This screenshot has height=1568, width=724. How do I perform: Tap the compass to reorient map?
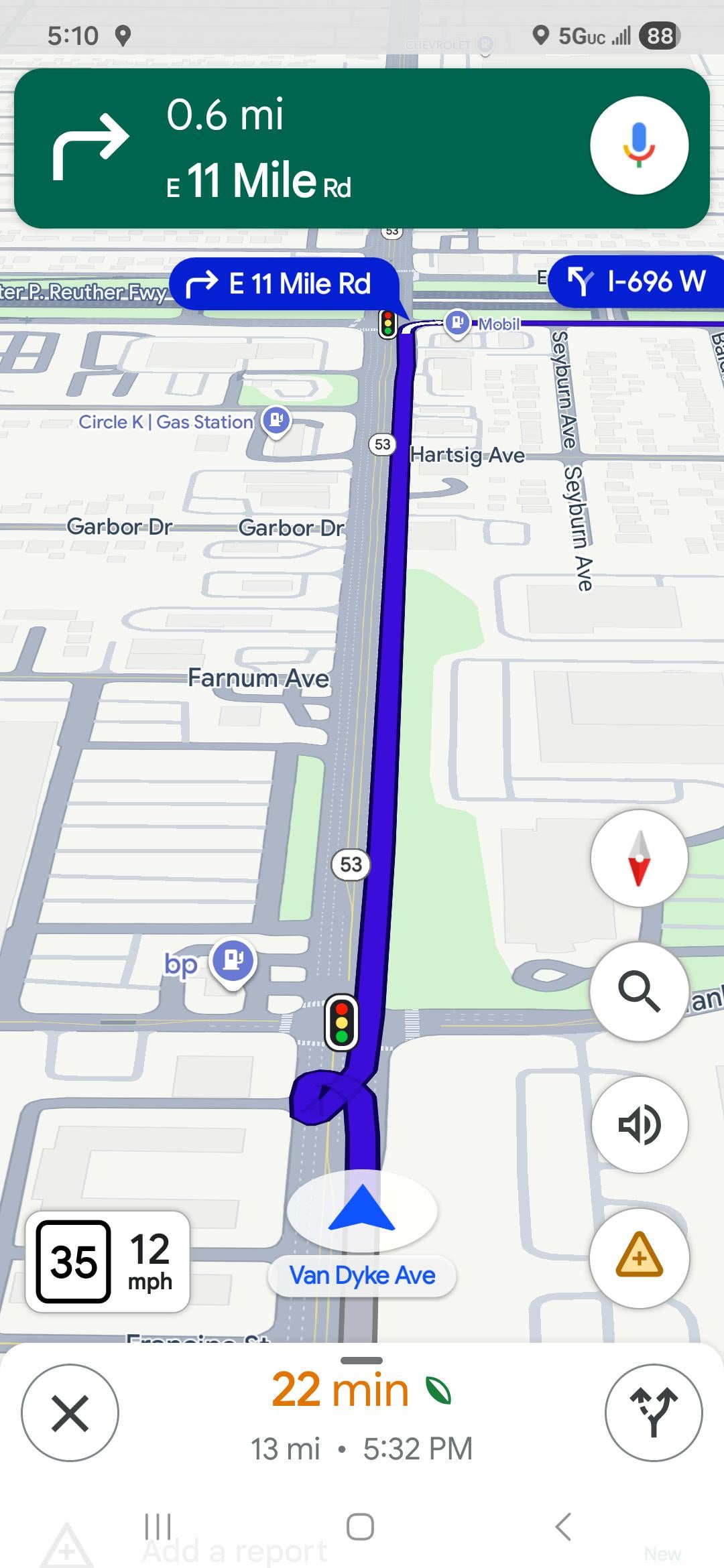[x=639, y=858]
